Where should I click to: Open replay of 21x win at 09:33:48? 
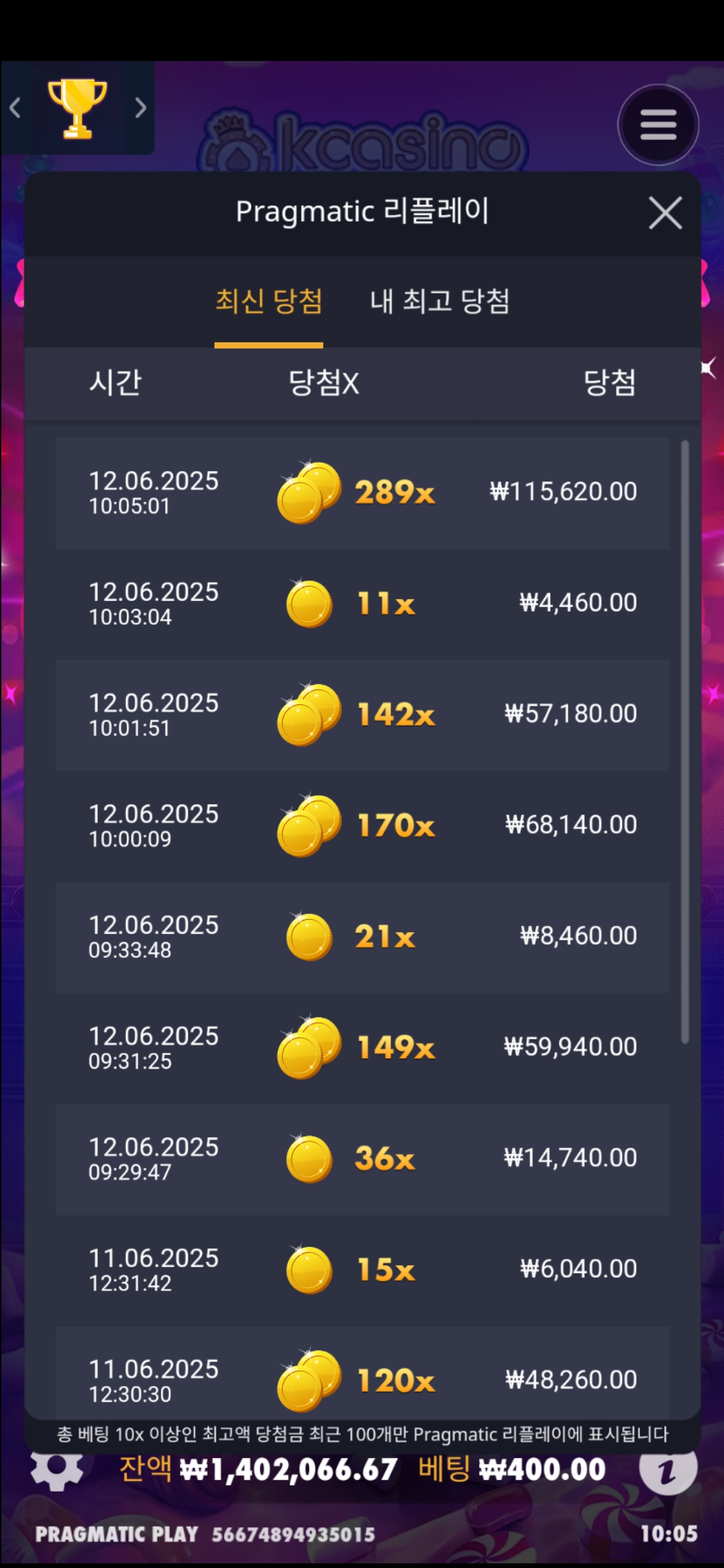pos(362,937)
